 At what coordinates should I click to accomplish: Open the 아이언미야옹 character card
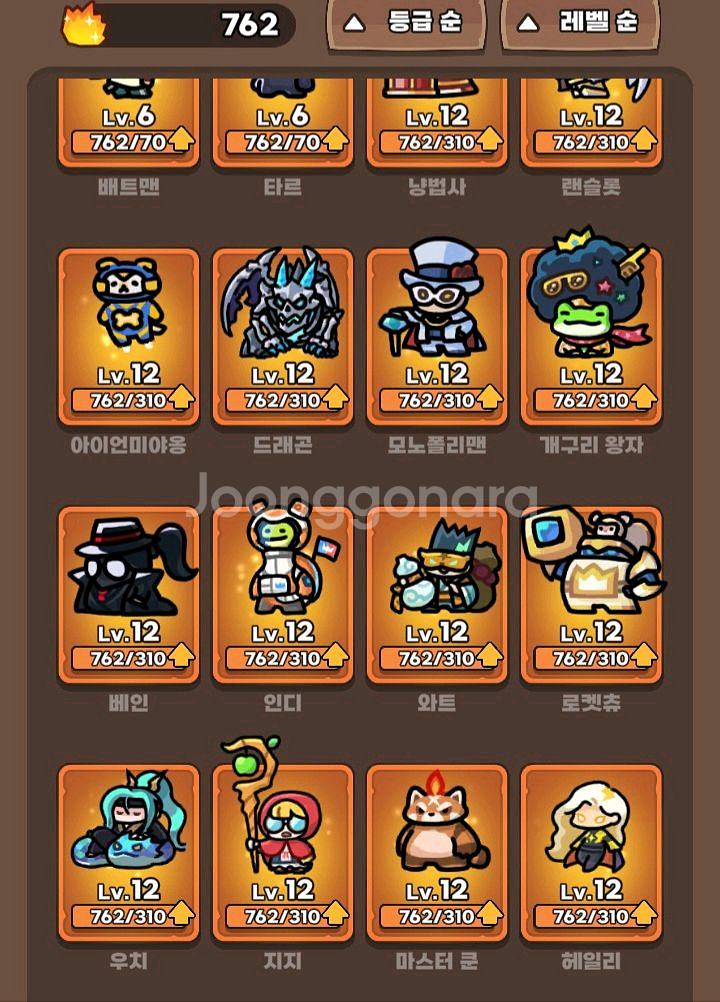click(x=129, y=336)
